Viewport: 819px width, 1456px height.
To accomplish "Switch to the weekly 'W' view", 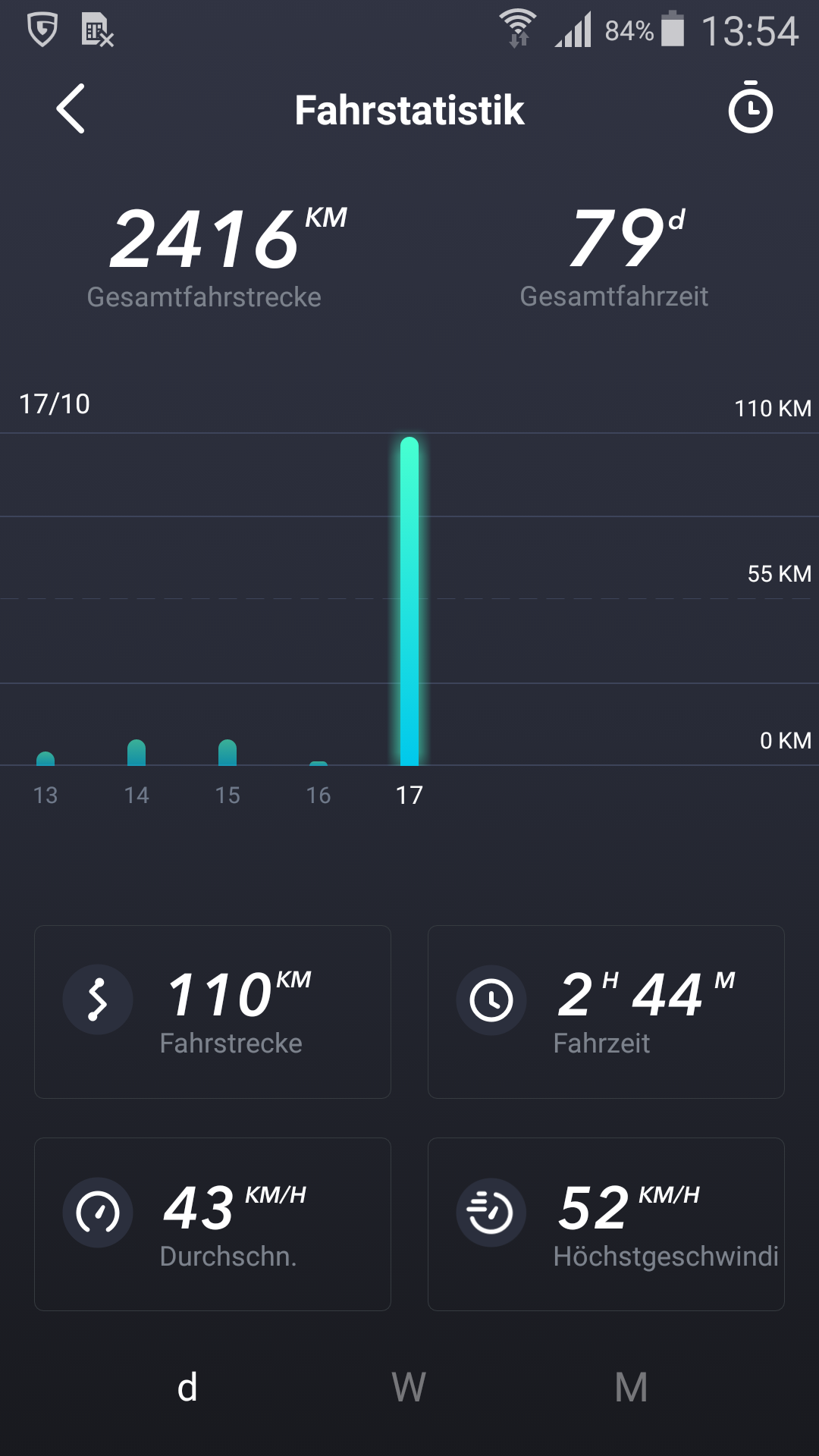I will [409, 1387].
